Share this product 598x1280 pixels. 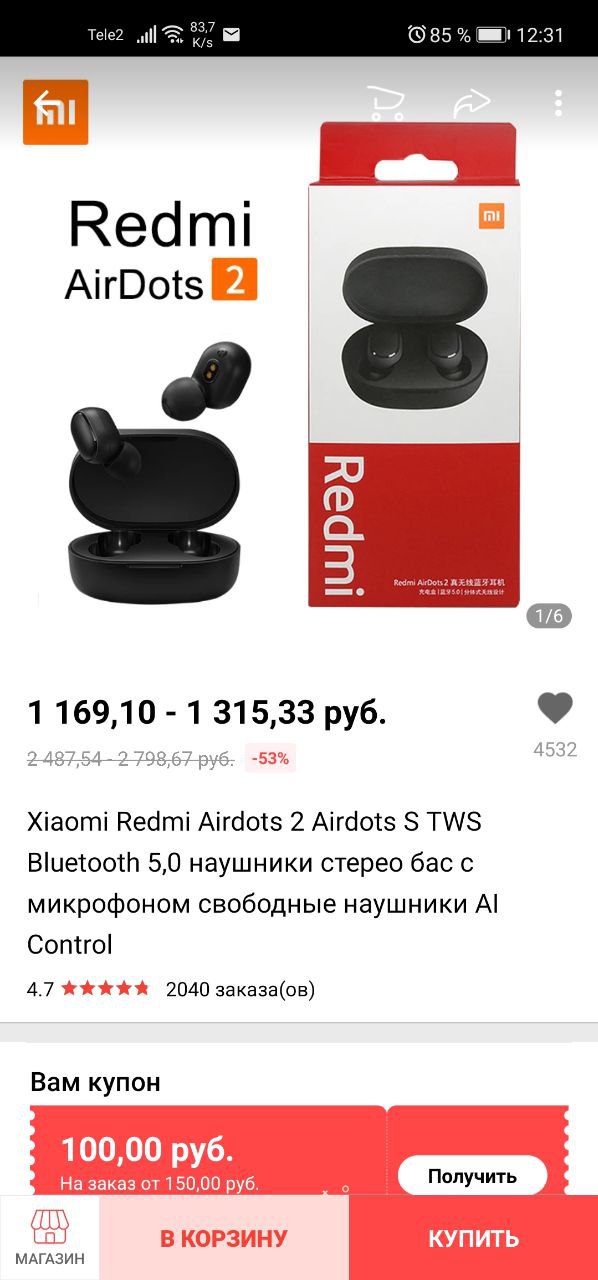(x=472, y=103)
